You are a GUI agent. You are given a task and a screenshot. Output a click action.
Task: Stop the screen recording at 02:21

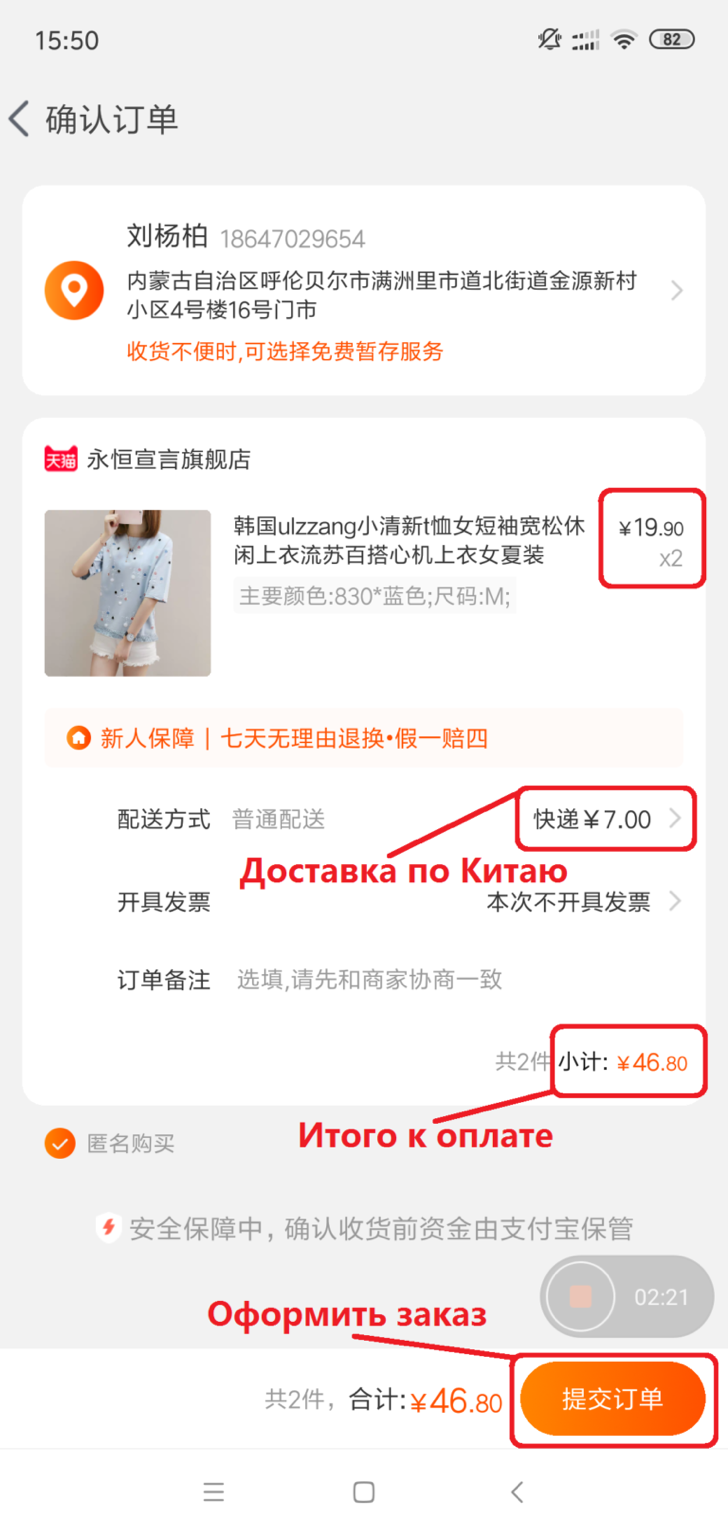point(581,1297)
